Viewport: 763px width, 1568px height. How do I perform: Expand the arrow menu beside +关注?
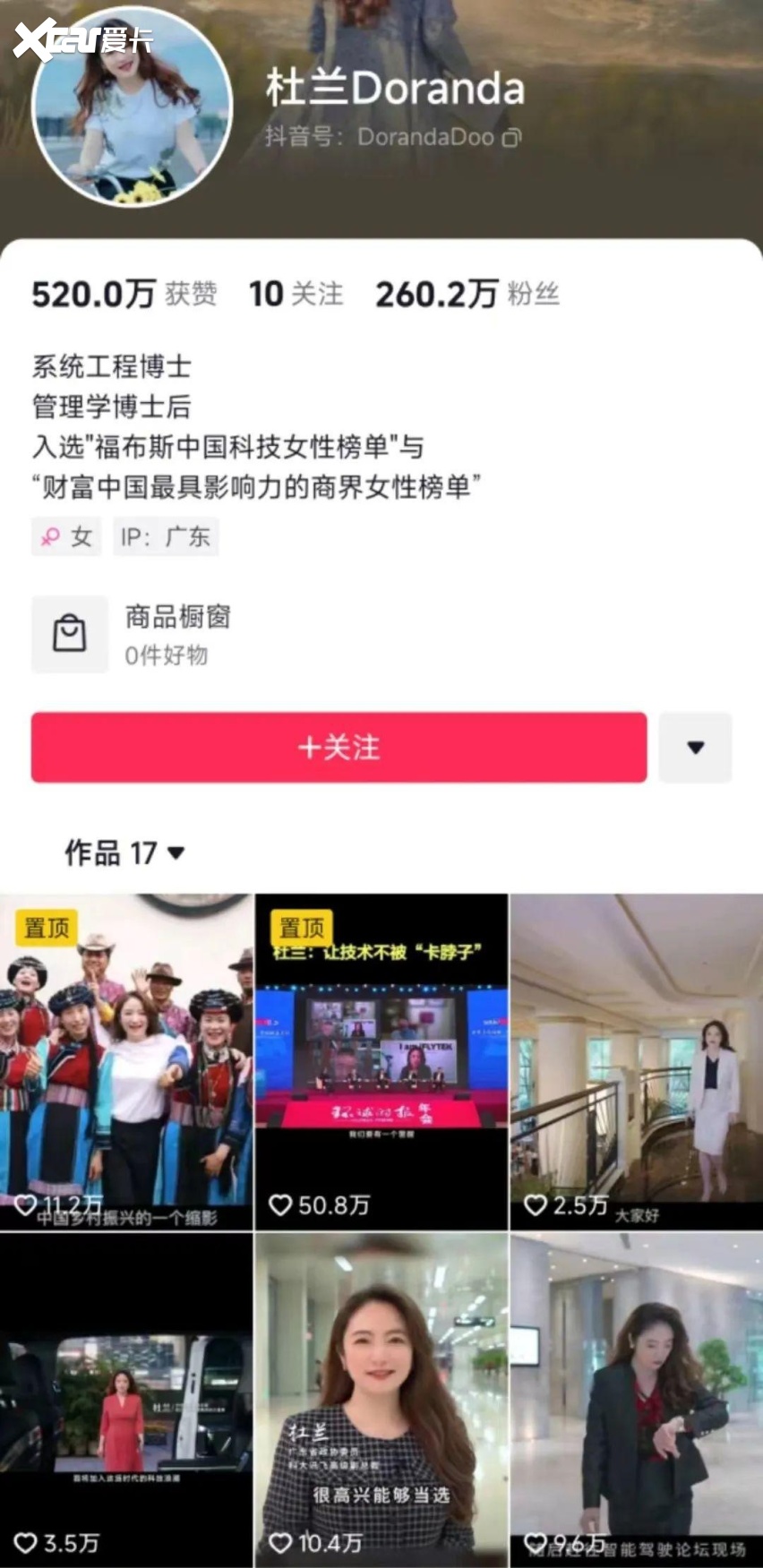pos(695,747)
